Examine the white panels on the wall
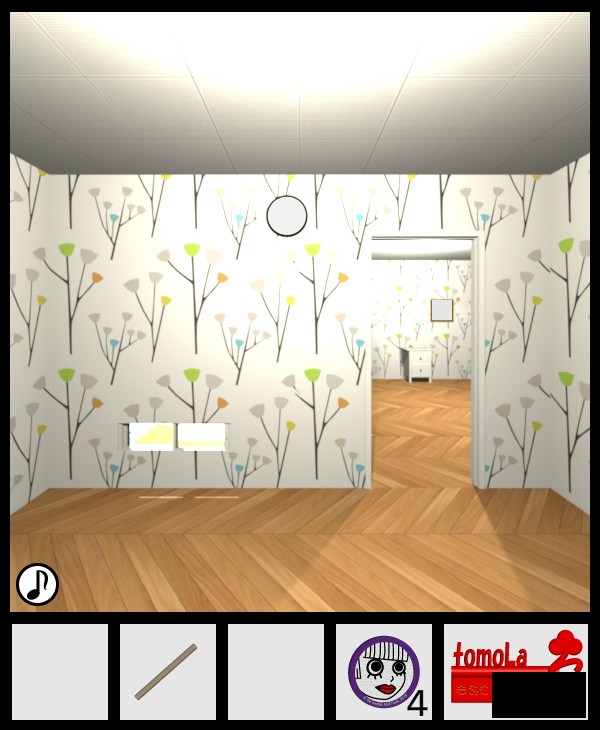 pyautogui.click(x=177, y=436)
